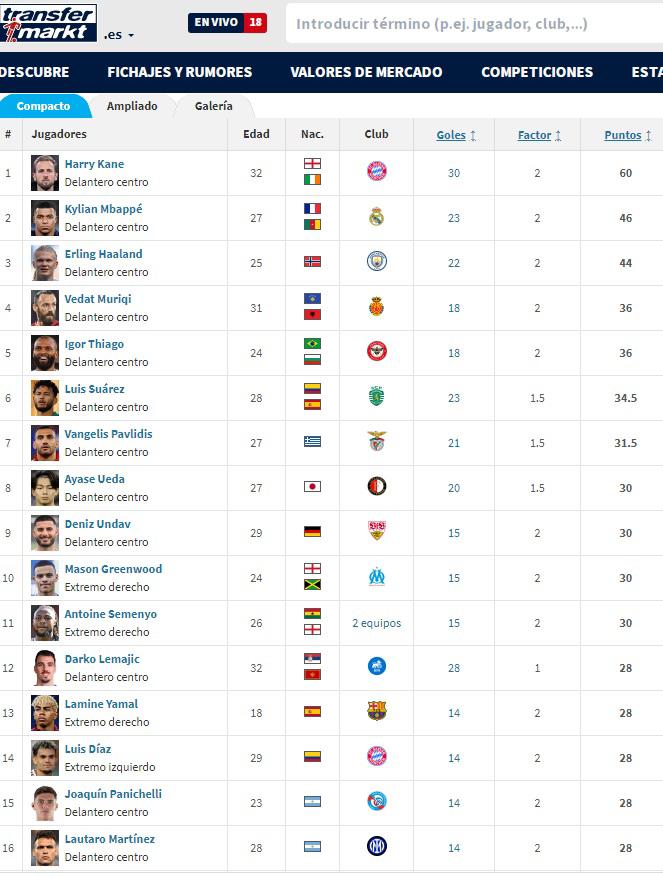Open the Competiciones menu
The height and width of the screenshot is (876, 663).
pos(536,72)
